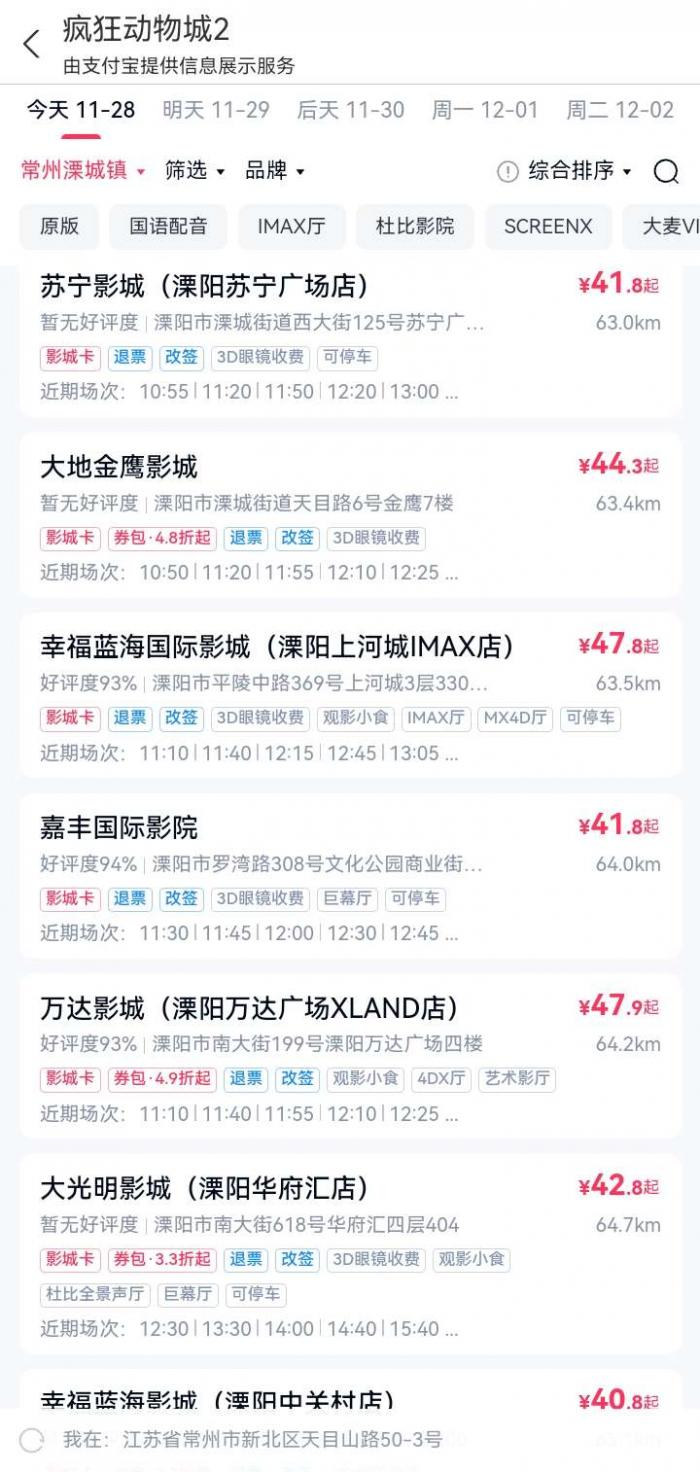Open the 筛选 filter dropdown
This screenshot has height=1472, width=700.
(x=195, y=171)
